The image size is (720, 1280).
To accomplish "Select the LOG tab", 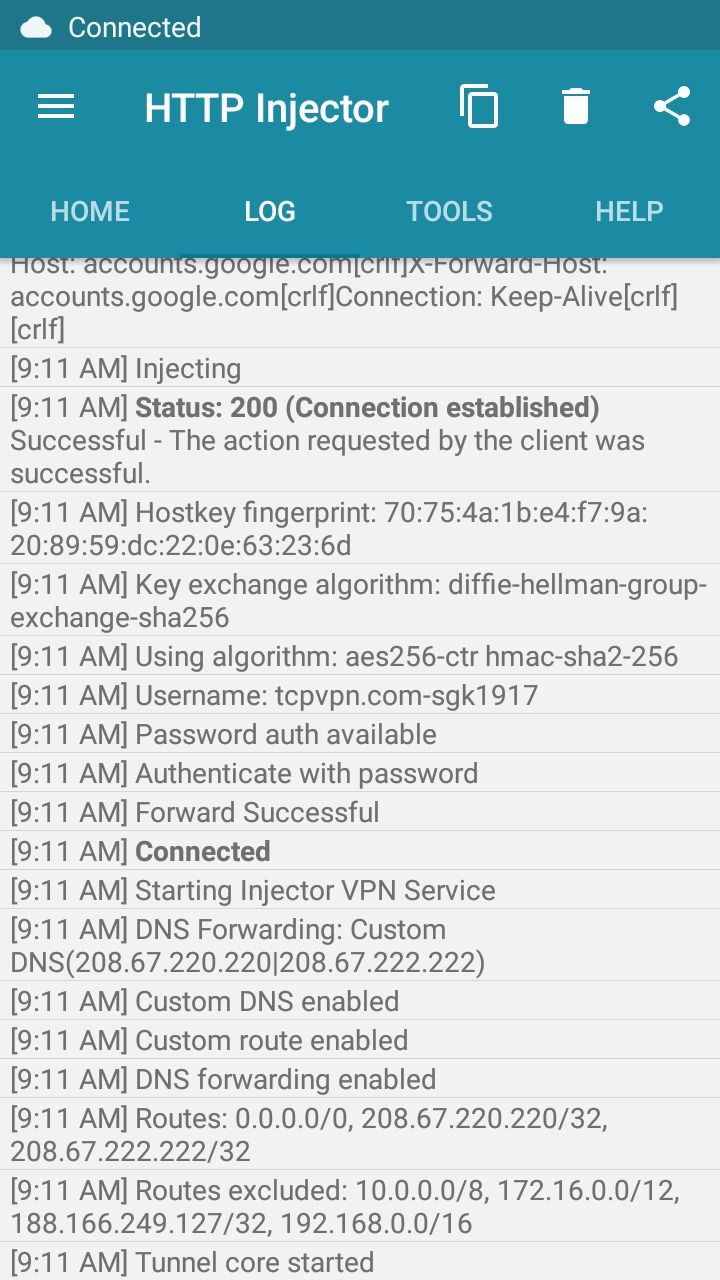I will tap(270, 211).
